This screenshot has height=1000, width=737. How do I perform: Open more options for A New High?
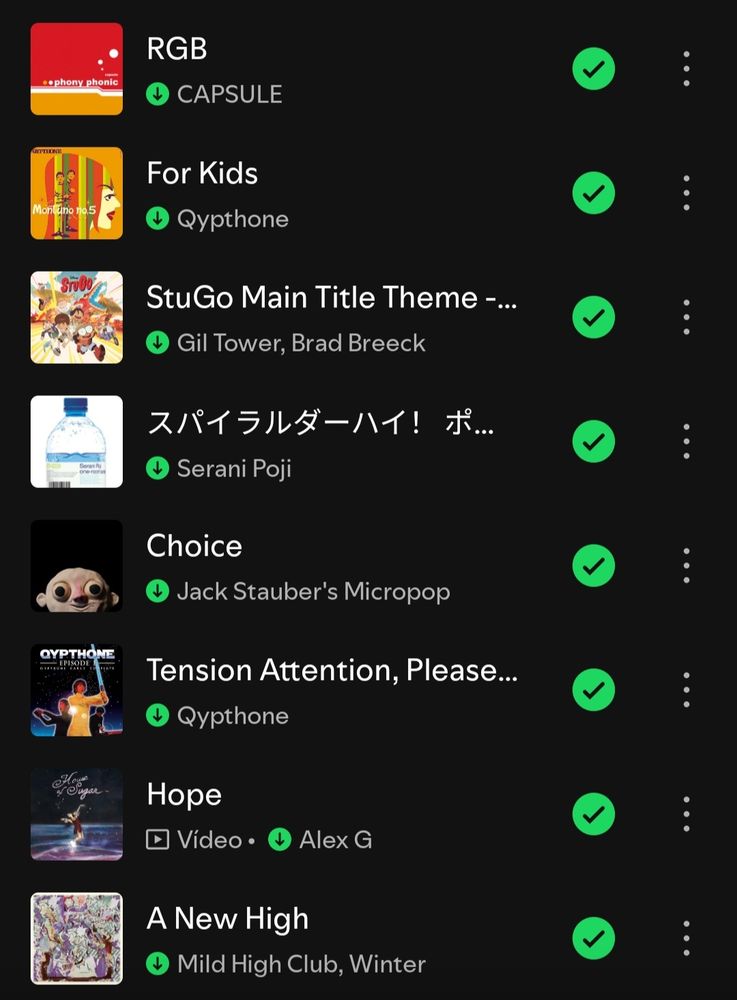click(x=686, y=938)
